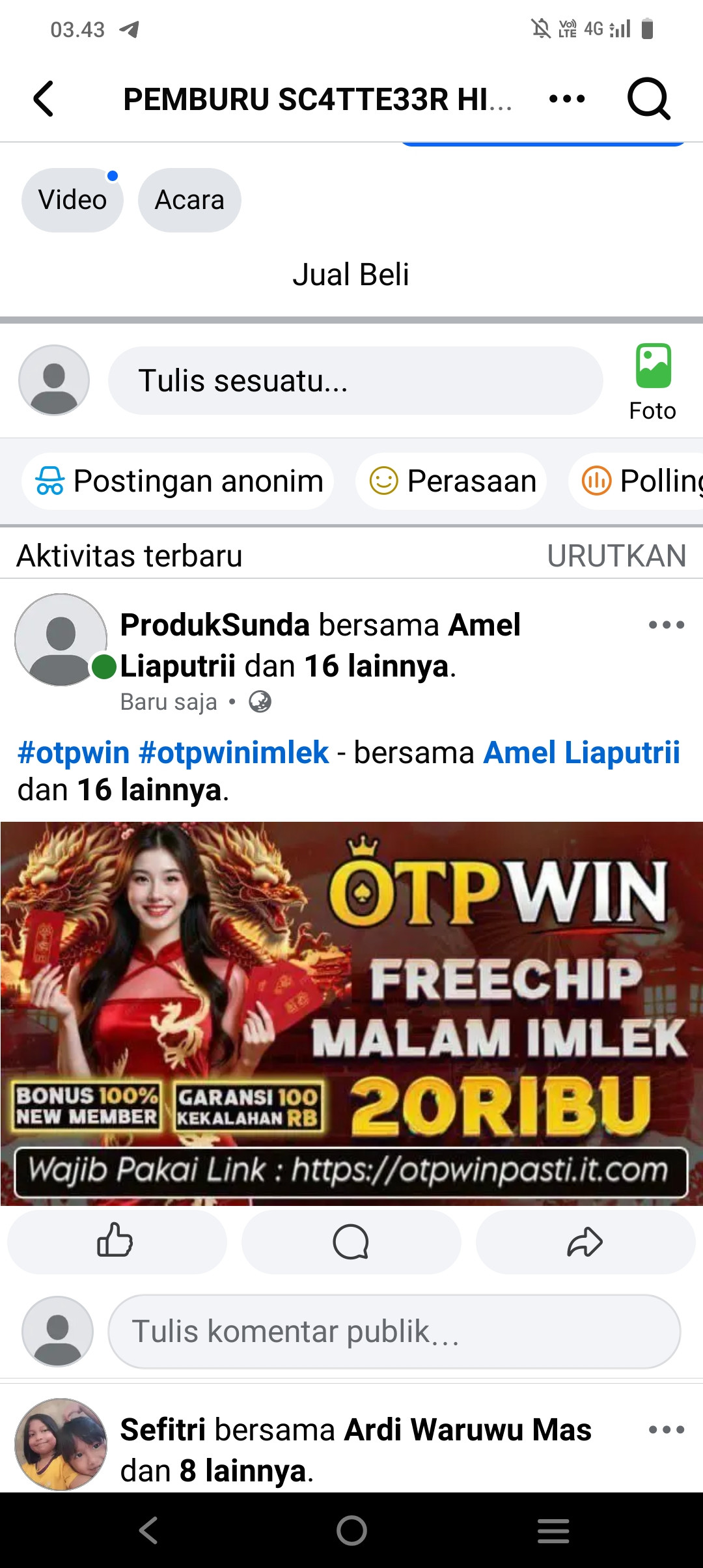Tap URUTKAN to sort activity
Screen dimensions: 703x1568
click(x=616, y=556)
